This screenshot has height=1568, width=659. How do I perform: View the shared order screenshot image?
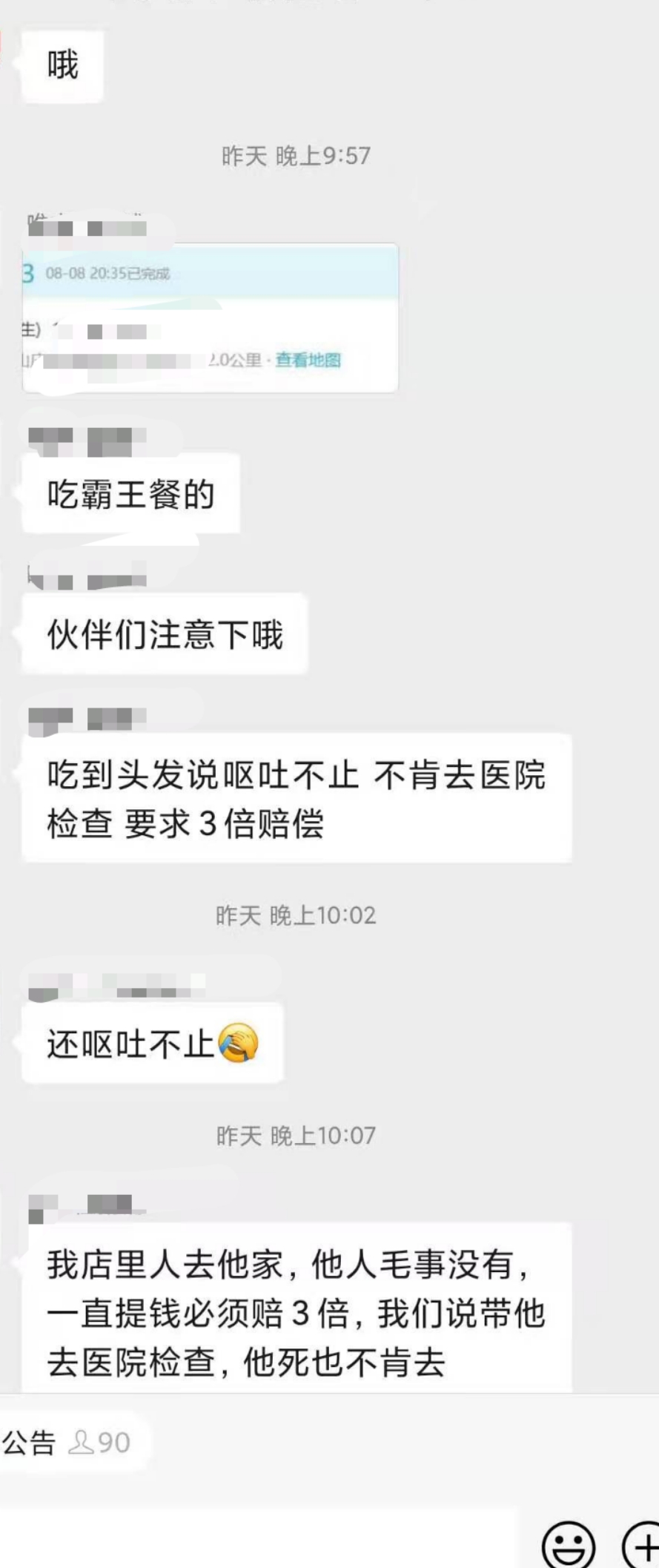(211, 317)
